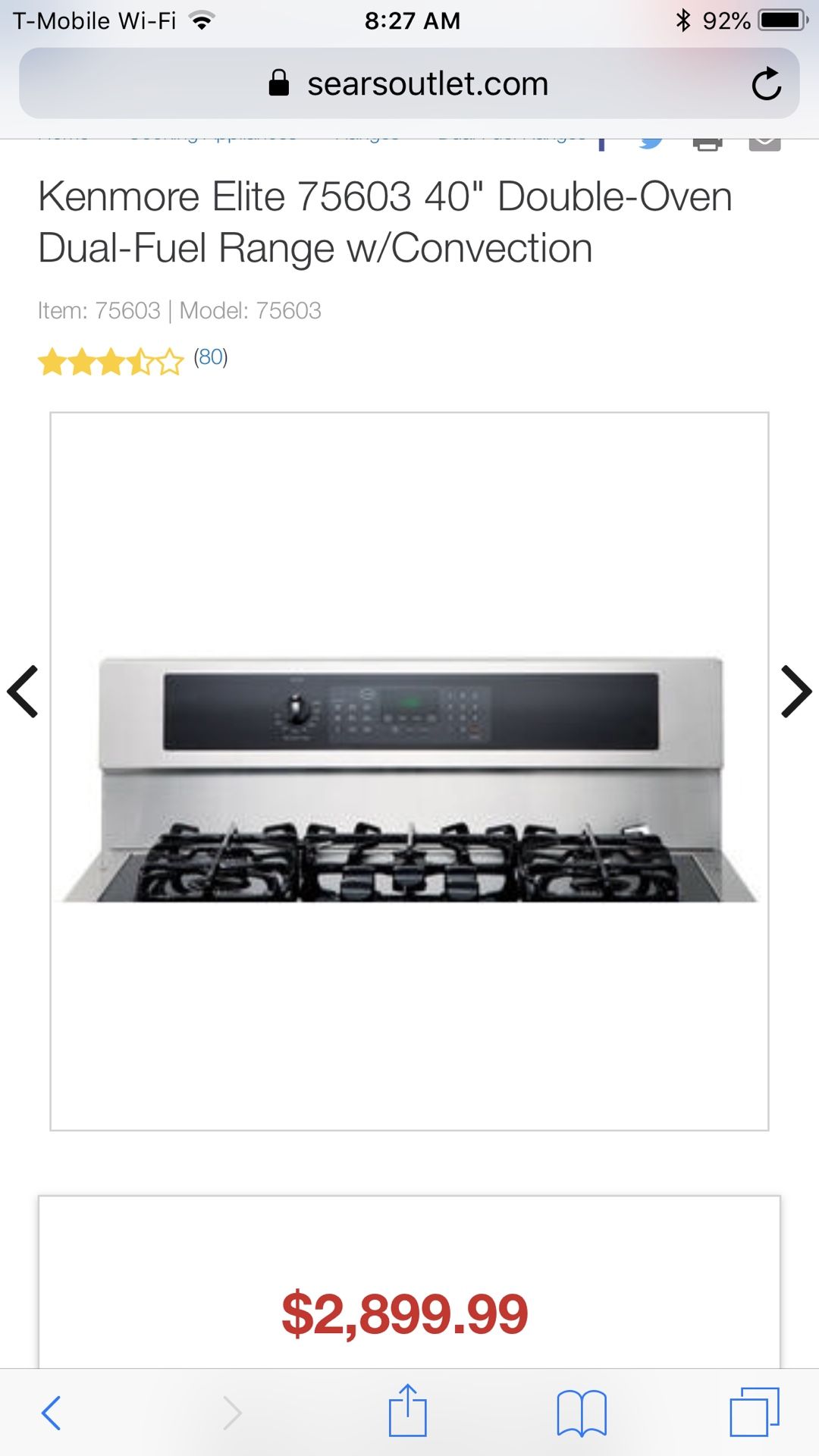Share product on Facebook

point(601,143)
